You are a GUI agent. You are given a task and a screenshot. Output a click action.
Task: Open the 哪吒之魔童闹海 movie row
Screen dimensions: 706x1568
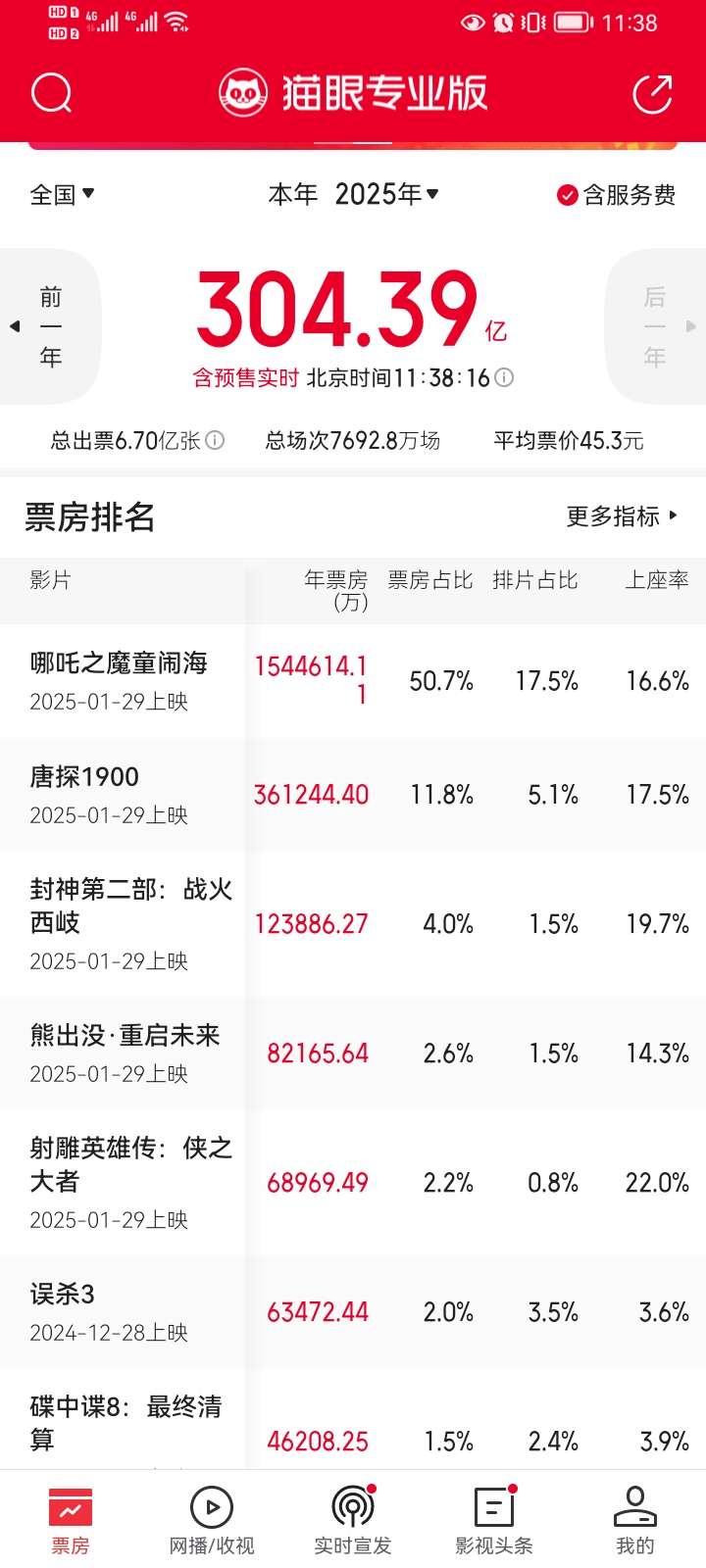point(353,681)
